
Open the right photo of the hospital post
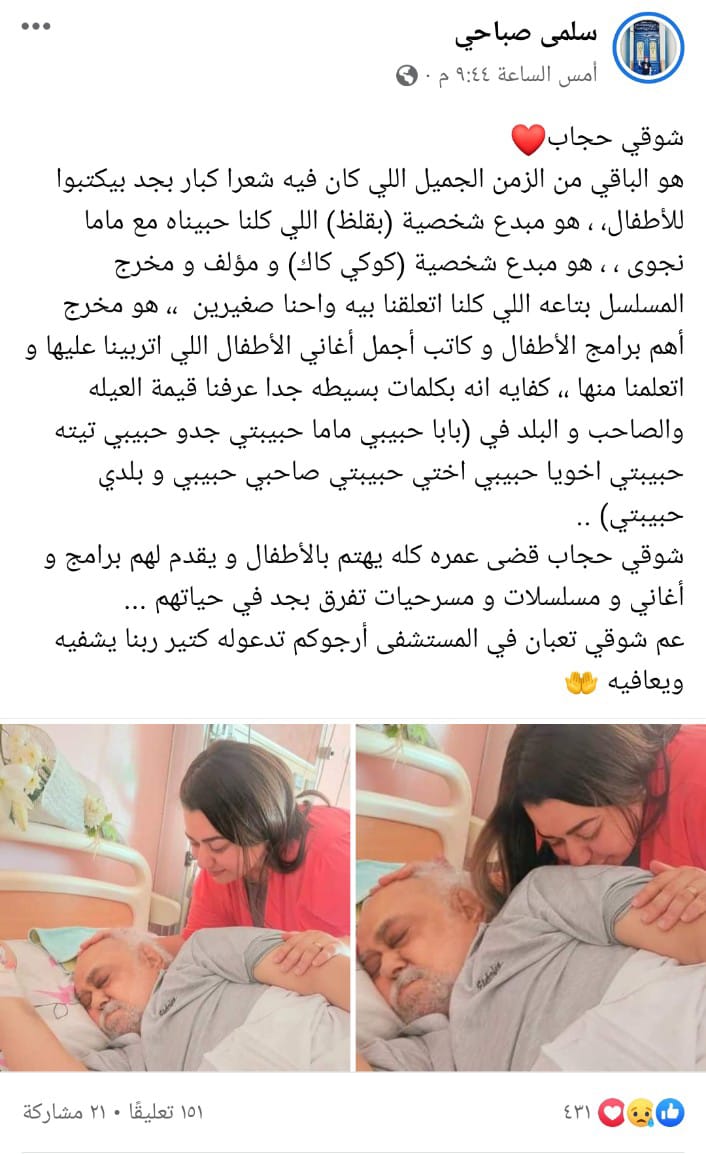click(531, 897)
